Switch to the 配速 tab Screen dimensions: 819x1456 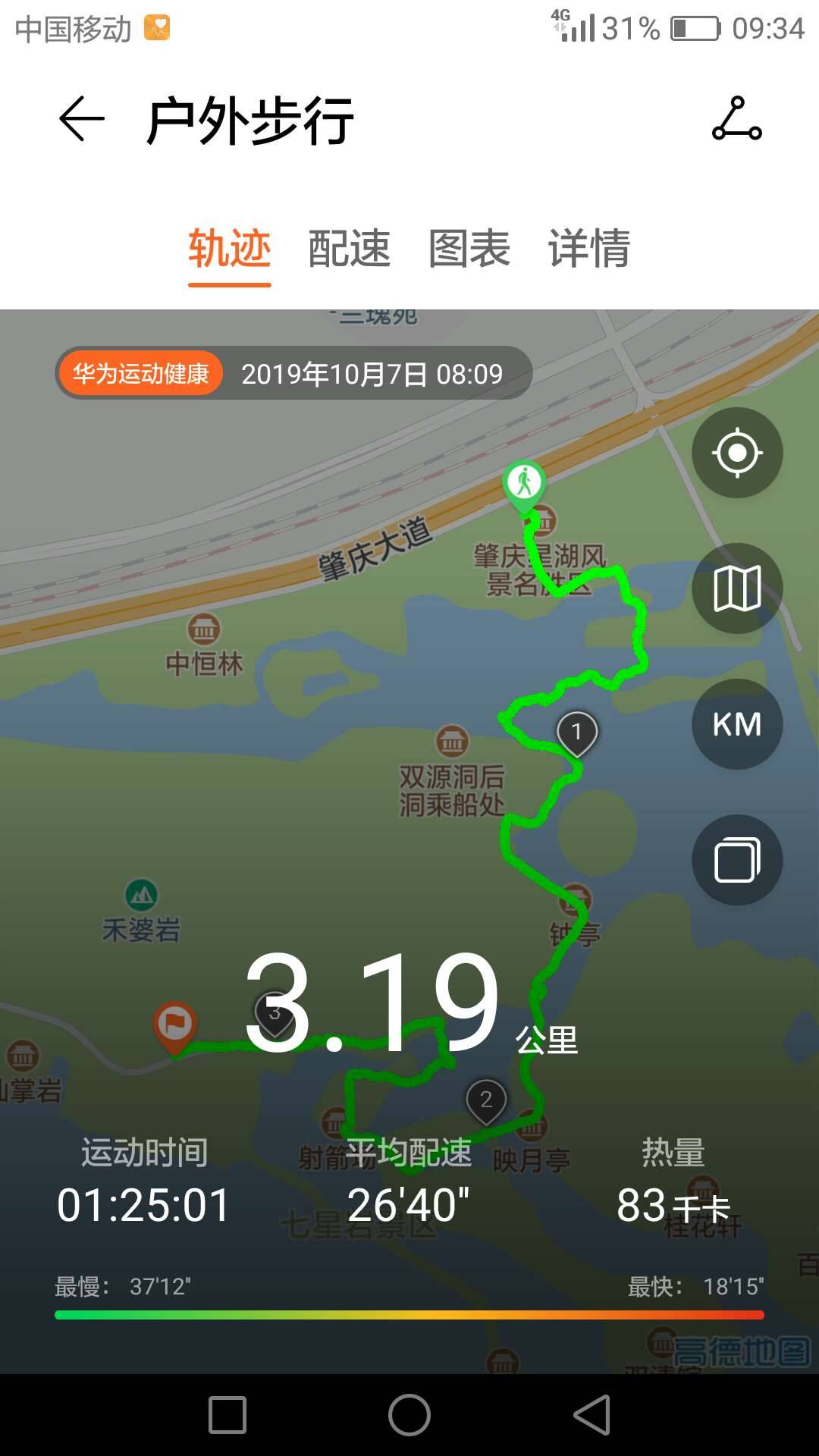click(350, 249)
